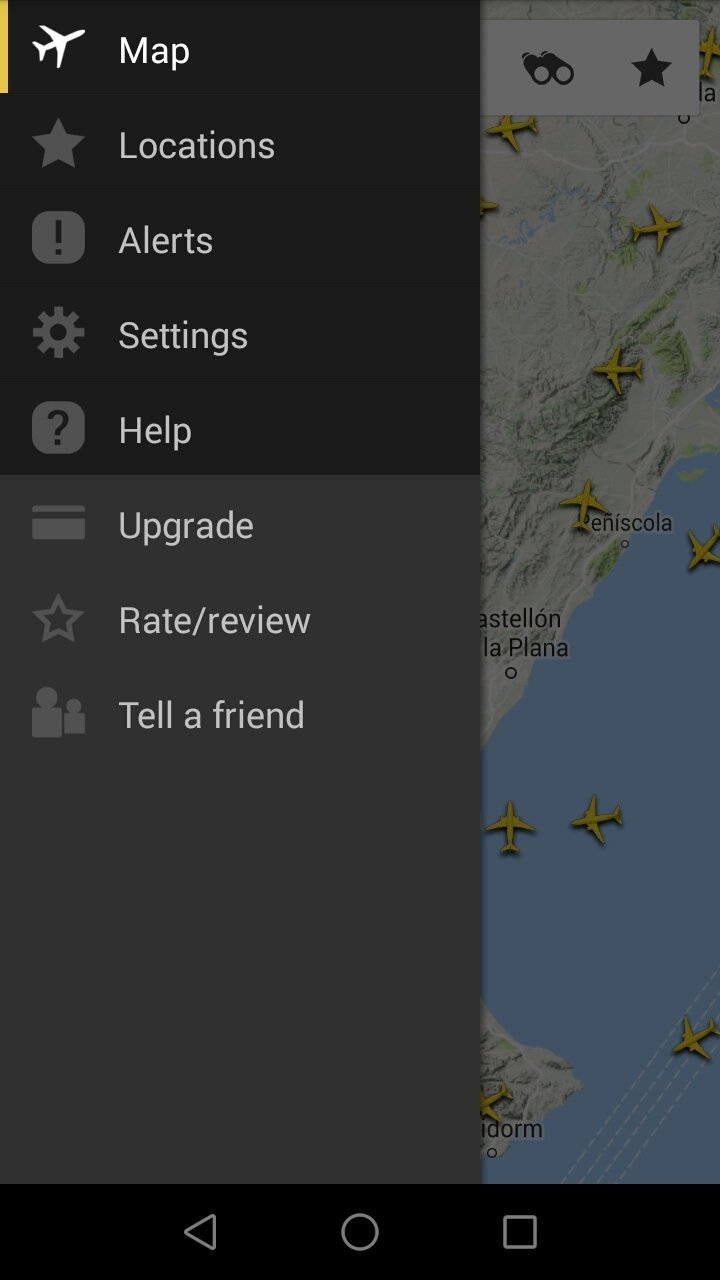
Task: Choose Tell a friend
Action: tap(240, 713)
